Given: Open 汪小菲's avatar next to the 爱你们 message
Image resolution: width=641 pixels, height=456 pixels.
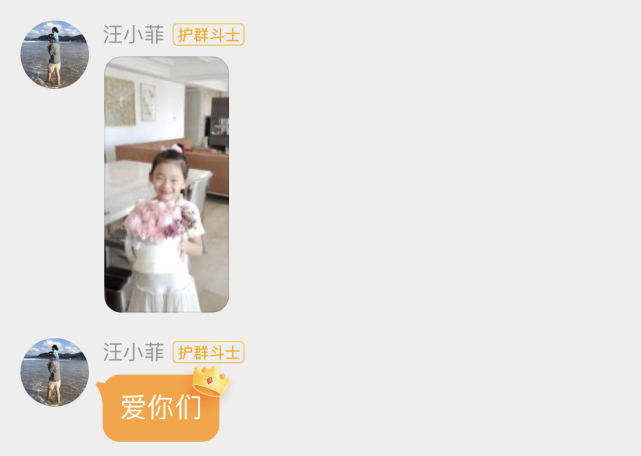Looking at the screenshot, I should [x=55, y=371].
